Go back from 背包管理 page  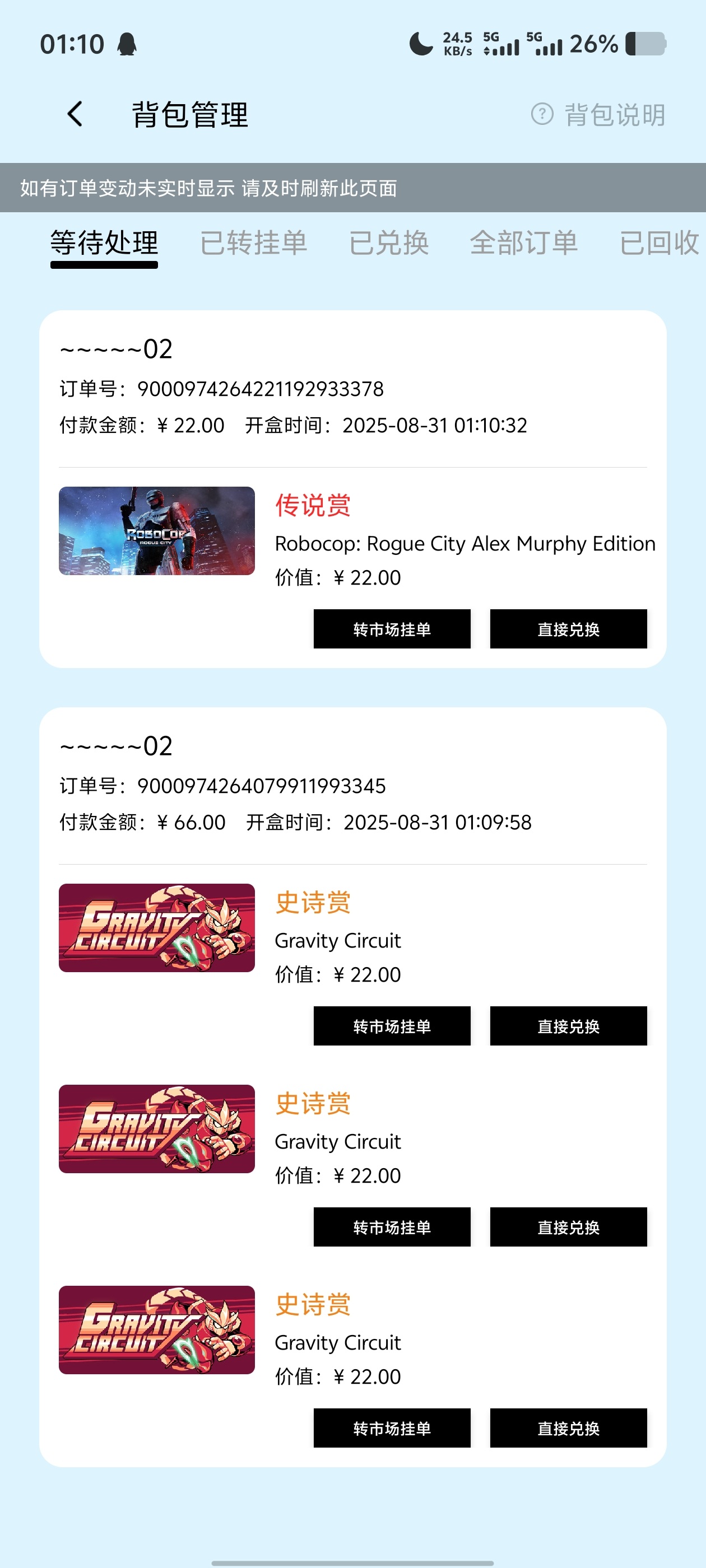click(x=75, y=114)
